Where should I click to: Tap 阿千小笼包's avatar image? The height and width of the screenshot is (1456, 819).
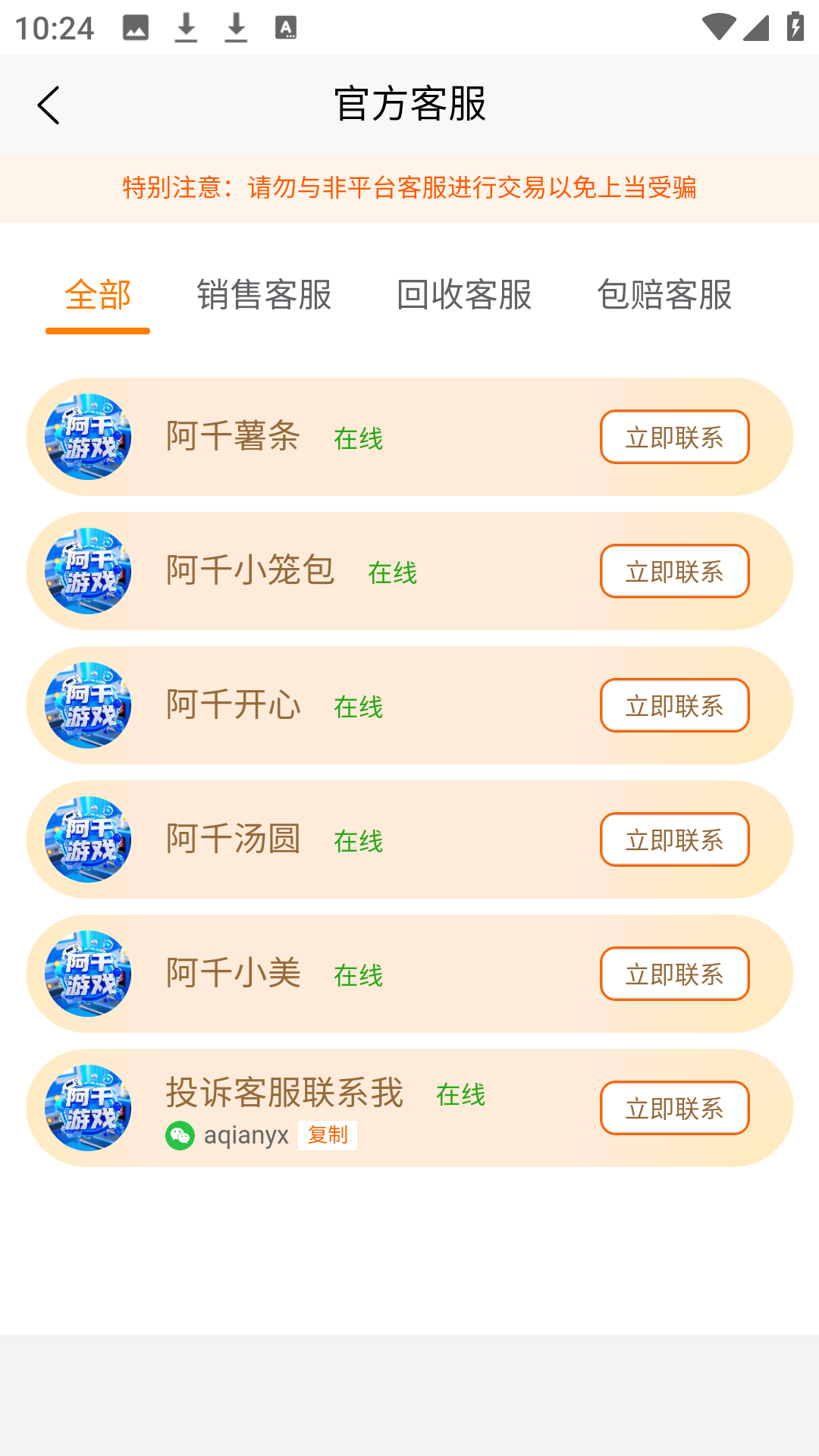pyautogui.click(x=87, y=571)
